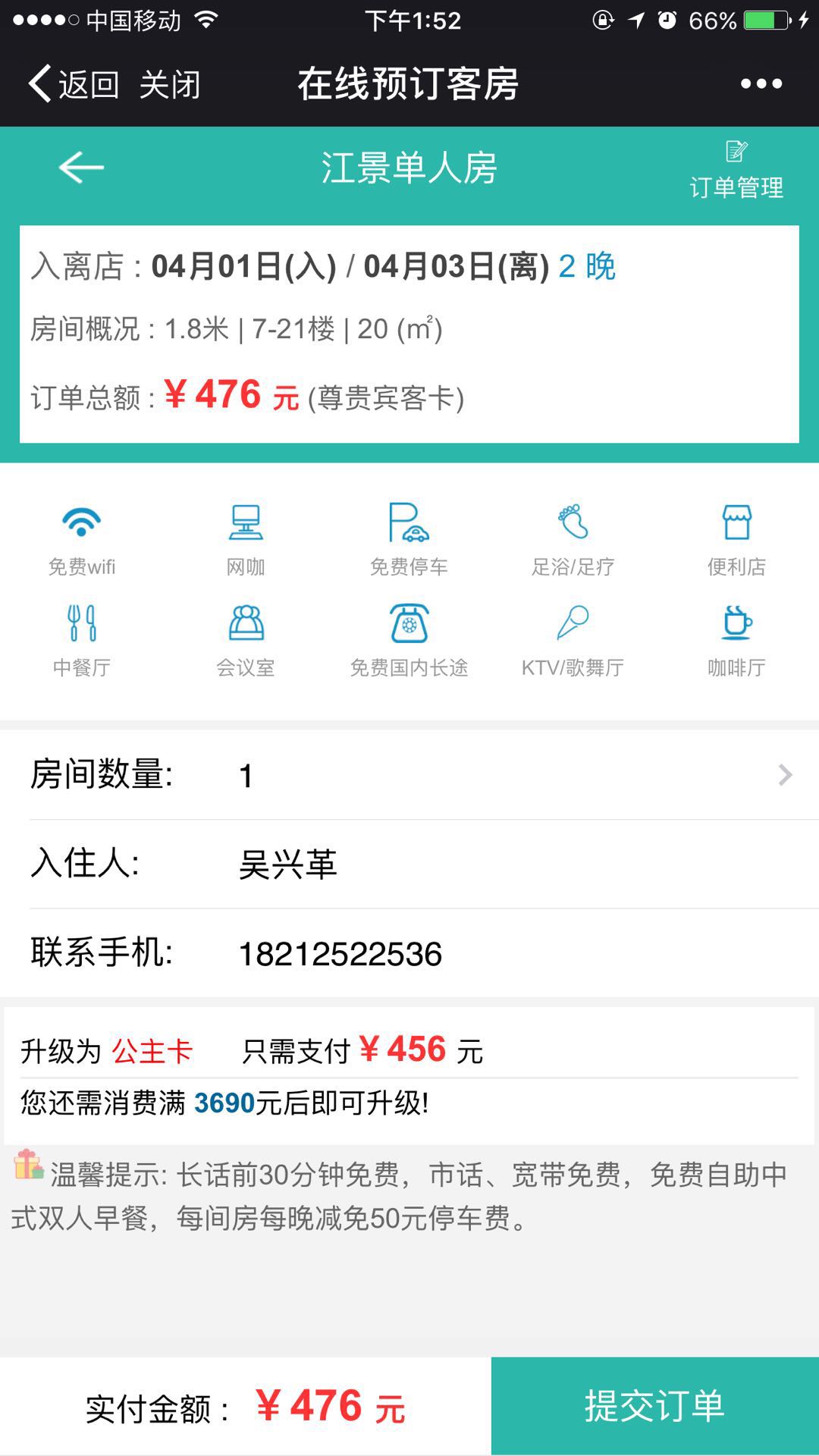Tap 返回 to go back in WeChat browser
This screenshot has width=819, height=1456.
[74, 83]
